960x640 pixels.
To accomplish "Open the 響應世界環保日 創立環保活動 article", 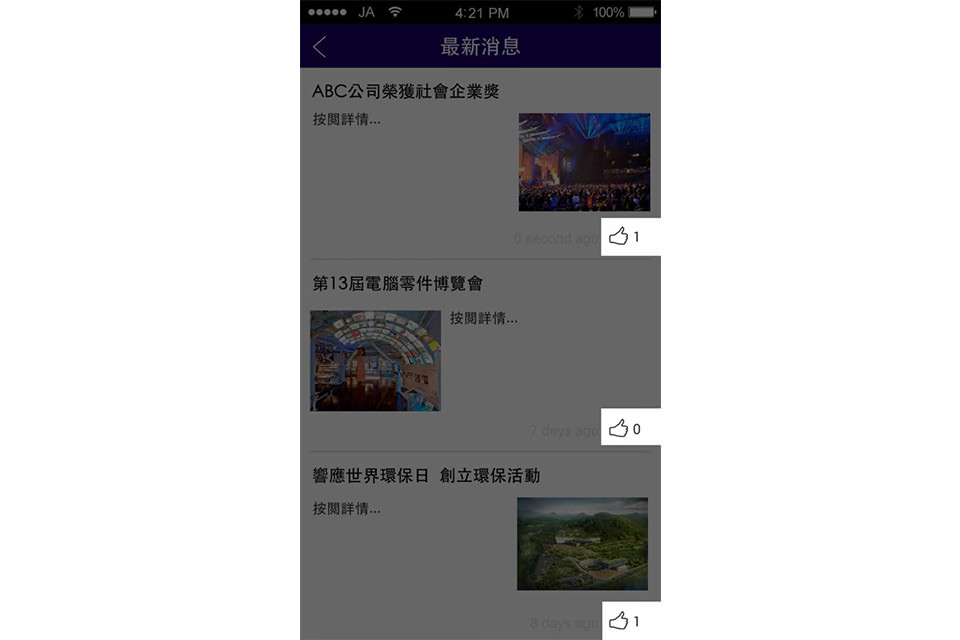I will [x=425, y=476].
